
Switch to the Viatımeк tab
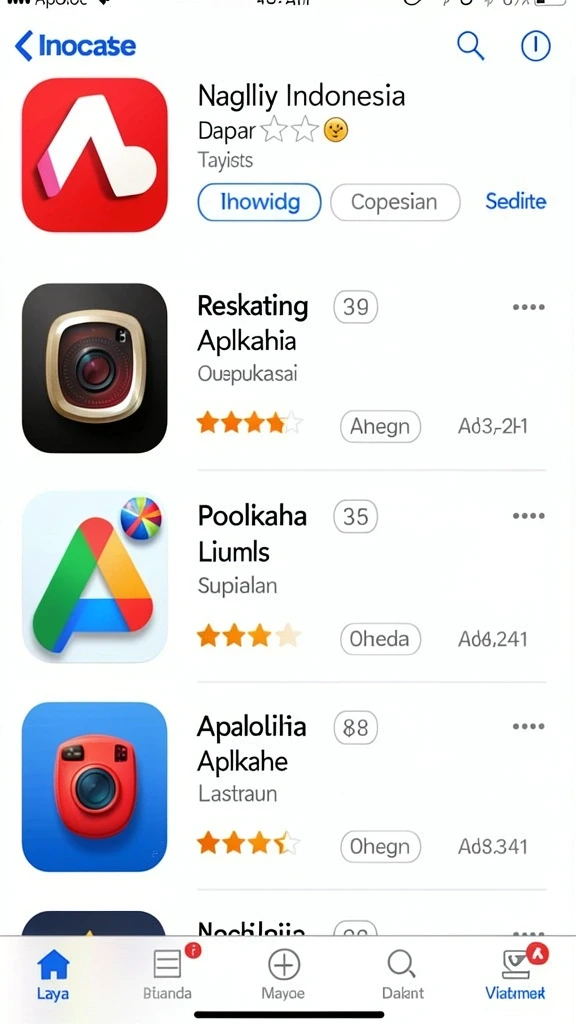coord(516,974)
